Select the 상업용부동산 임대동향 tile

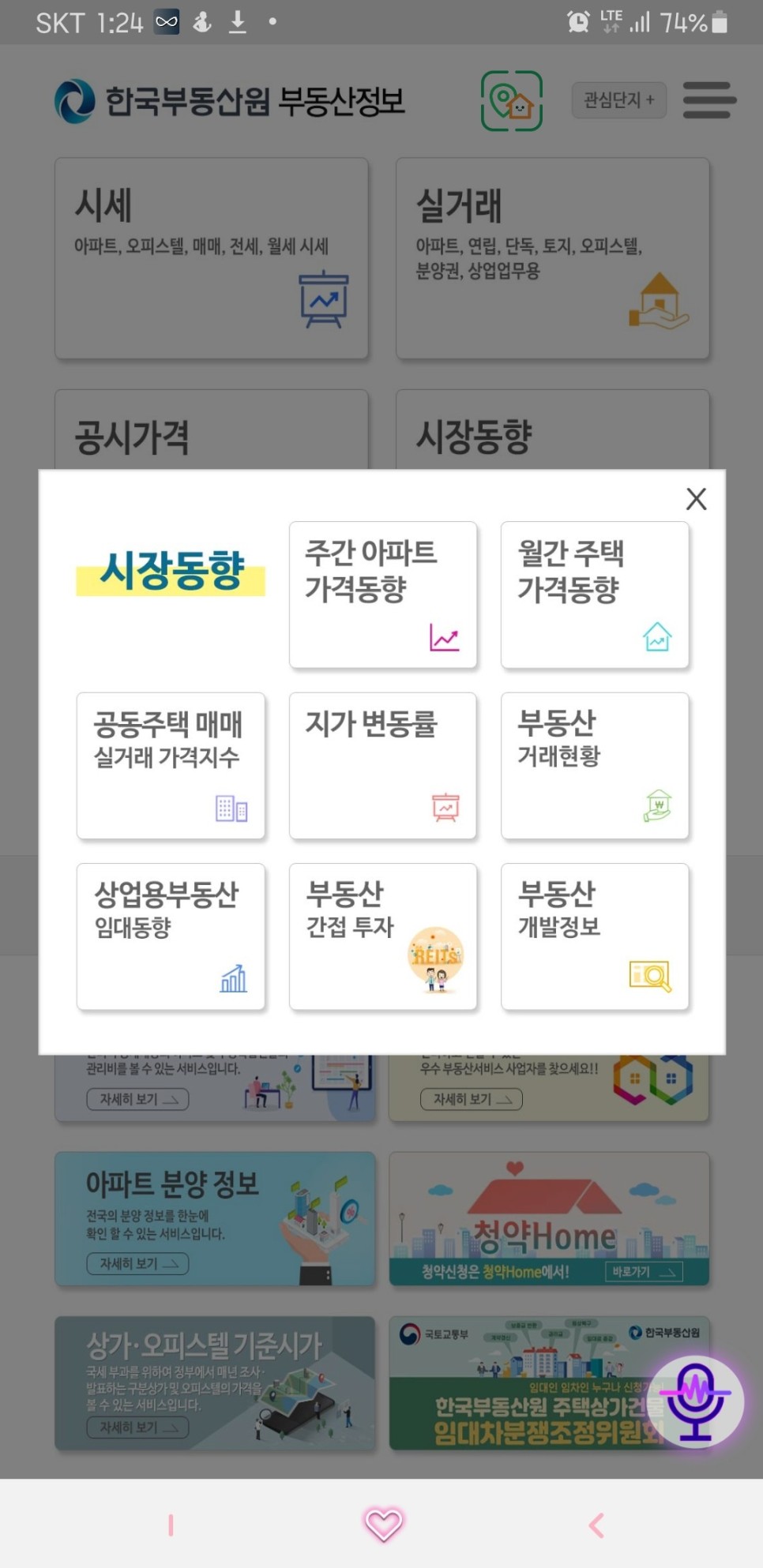(171, 936)
